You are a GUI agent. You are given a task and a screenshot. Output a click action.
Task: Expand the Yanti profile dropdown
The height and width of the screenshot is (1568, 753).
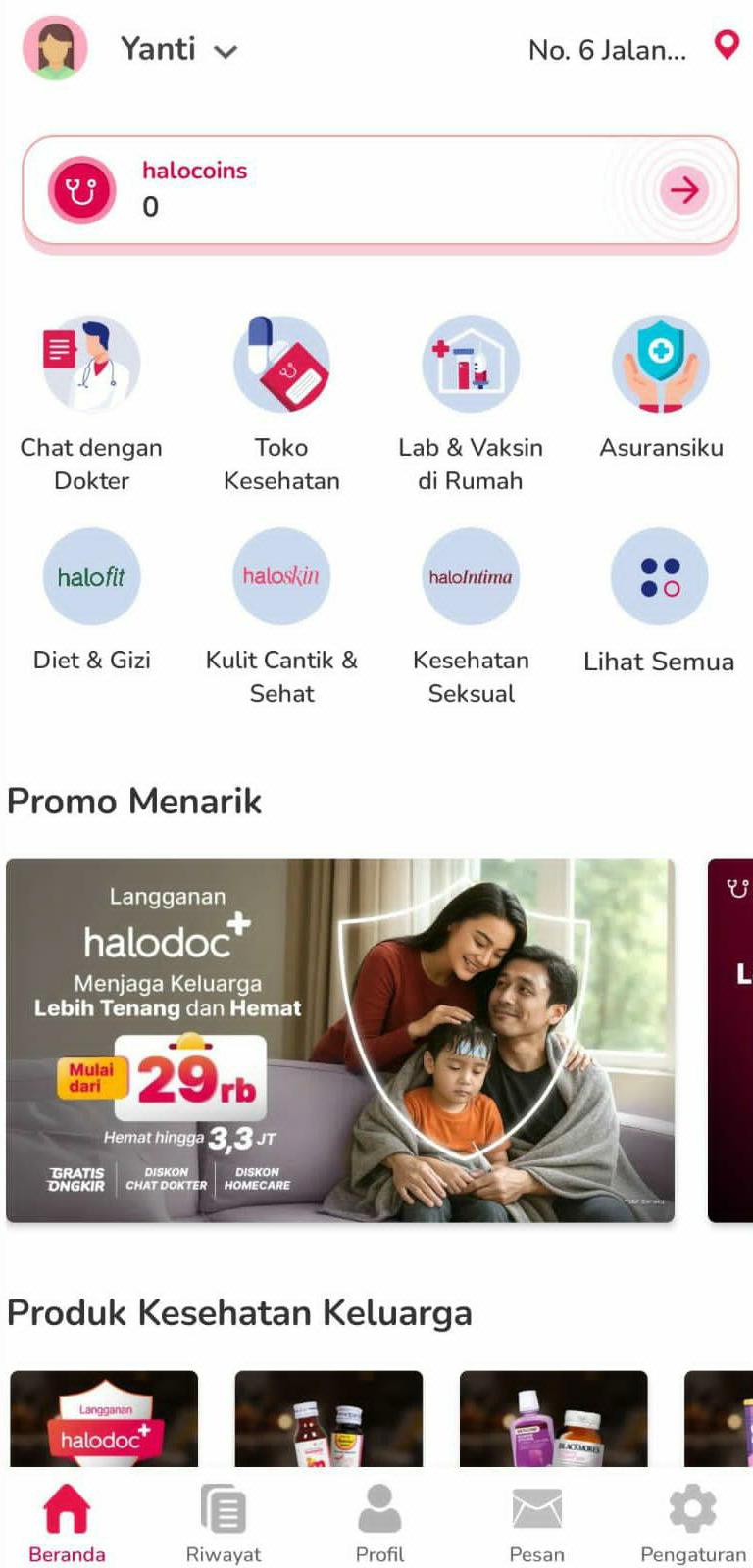(226, 52)
